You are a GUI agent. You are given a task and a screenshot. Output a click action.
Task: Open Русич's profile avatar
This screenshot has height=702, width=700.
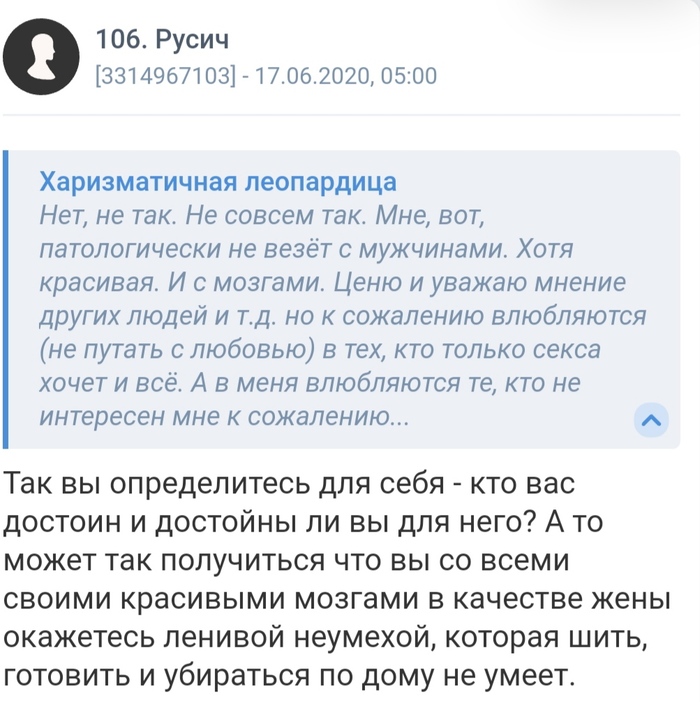(41, 56)
